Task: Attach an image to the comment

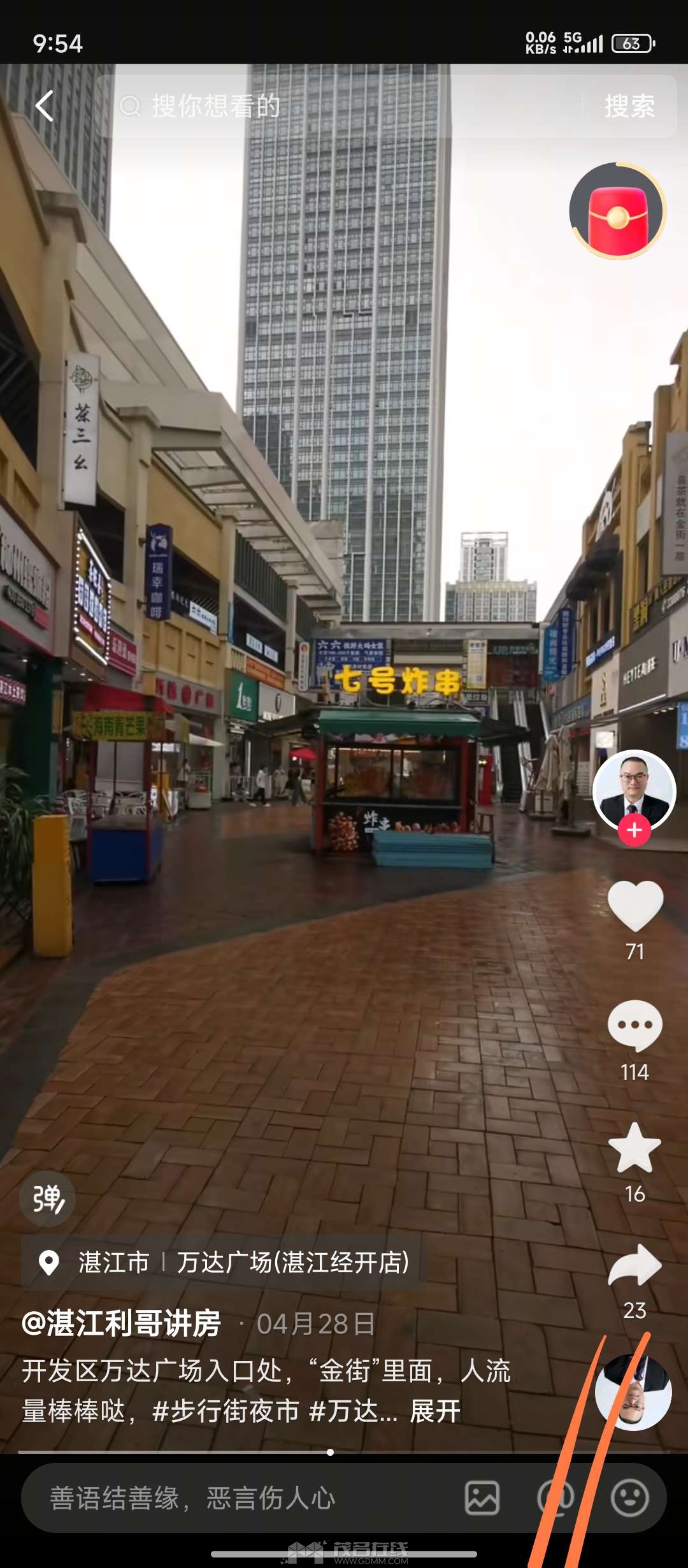Action: coord(482,1498)
